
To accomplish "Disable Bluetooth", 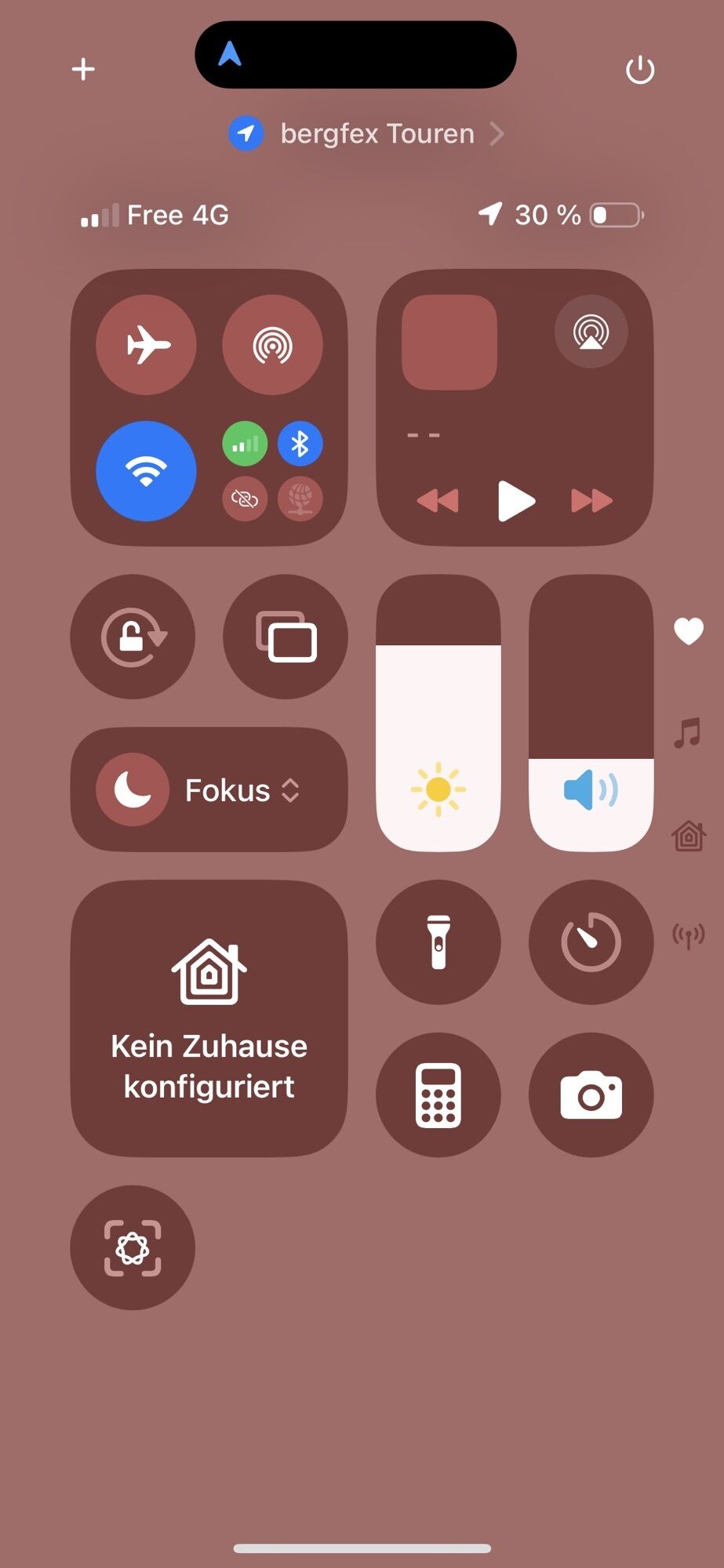I will pos(300,445).
